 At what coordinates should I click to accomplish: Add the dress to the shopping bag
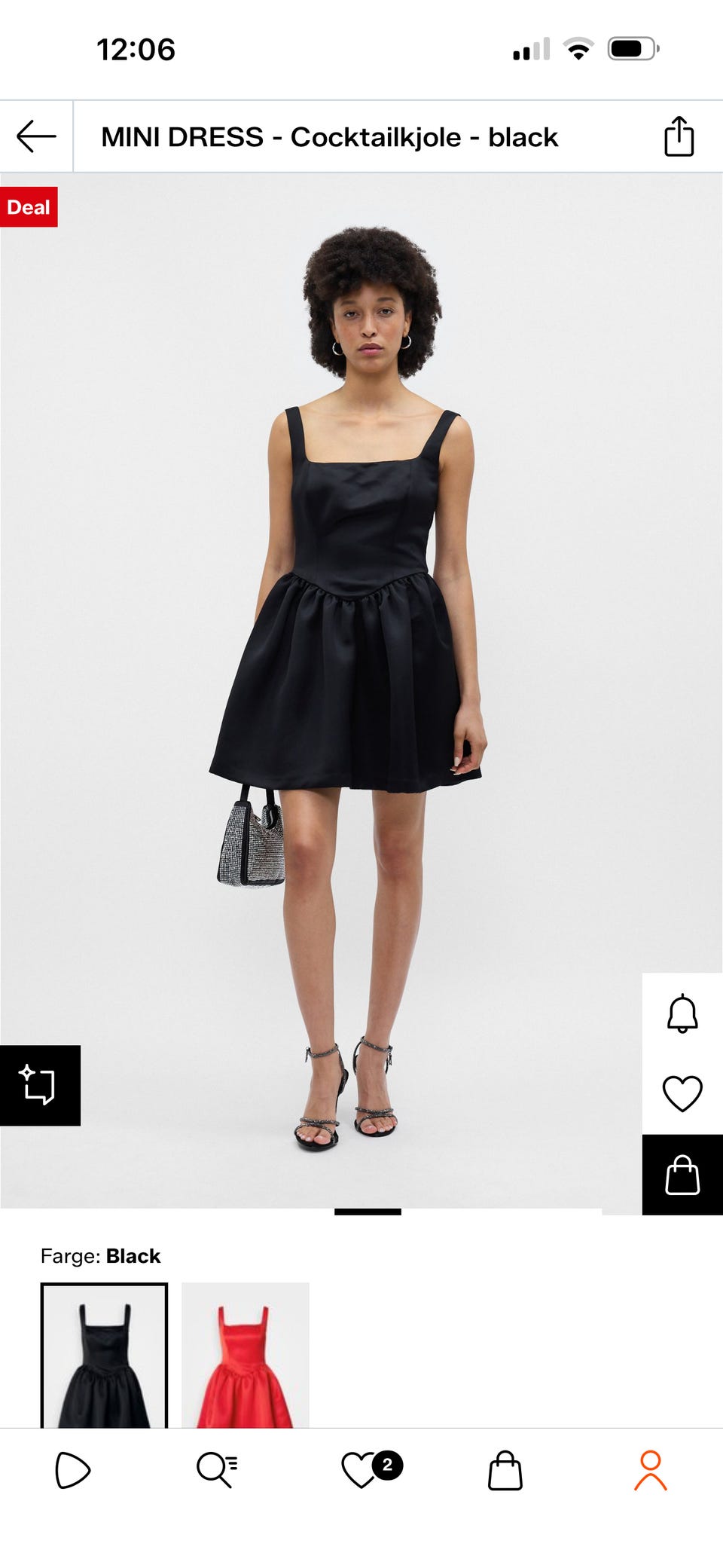point(682,1175)
